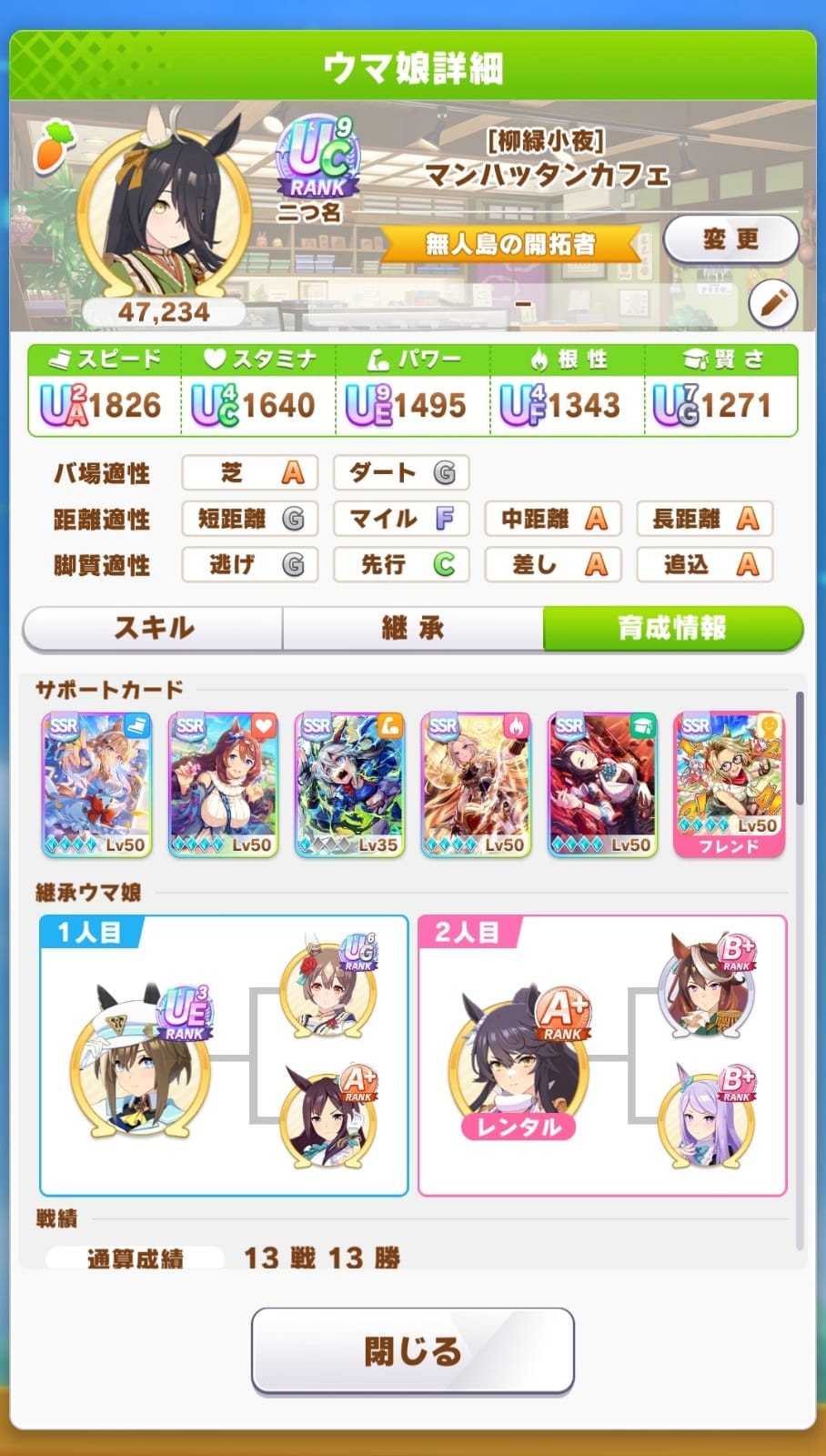826x1456 pixels.
Task: Open the speed SSR support card Lv50
Action: tap(96, 785)
